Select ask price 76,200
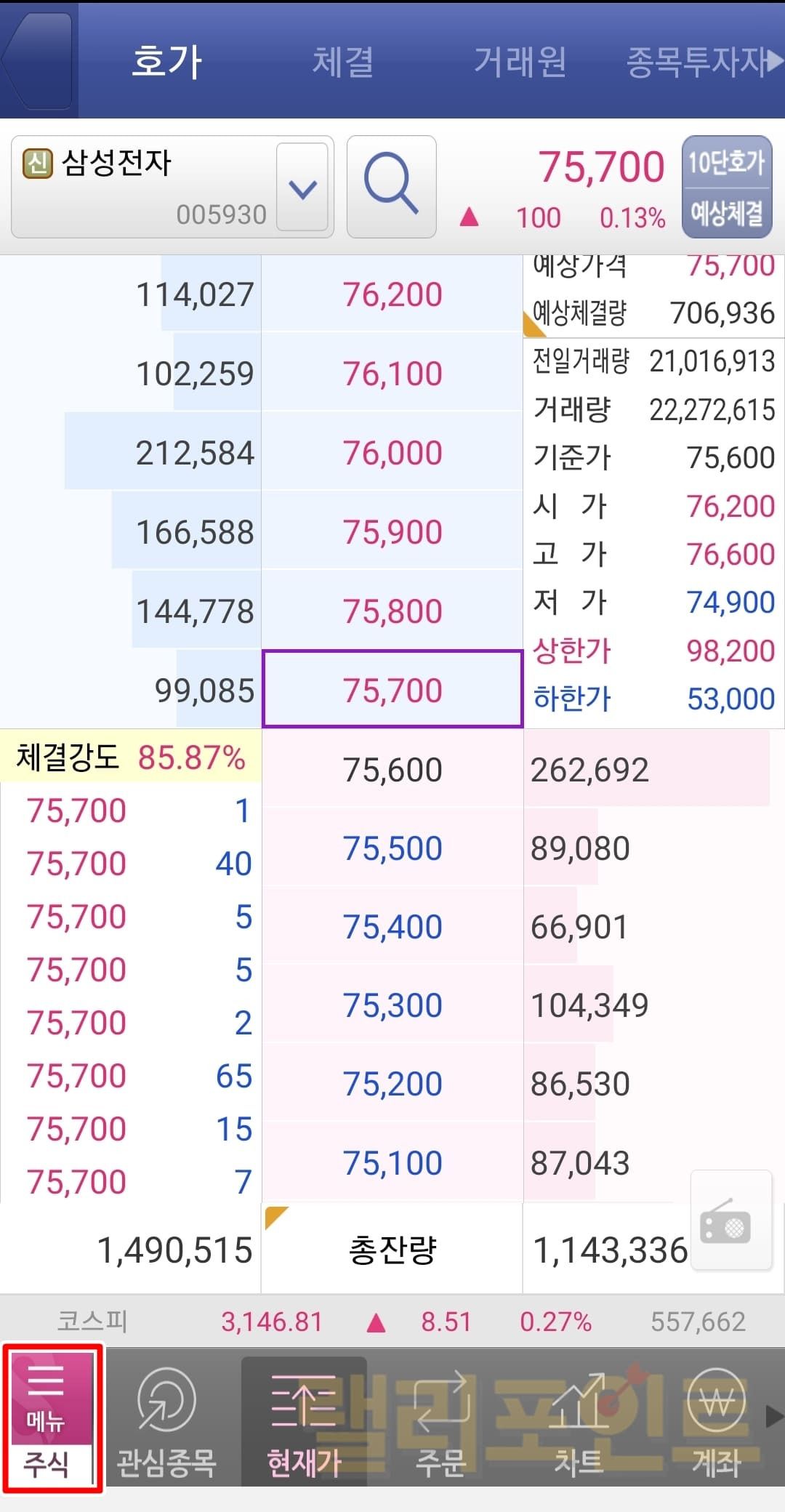The image size is (785, 1512). (392, 294)
